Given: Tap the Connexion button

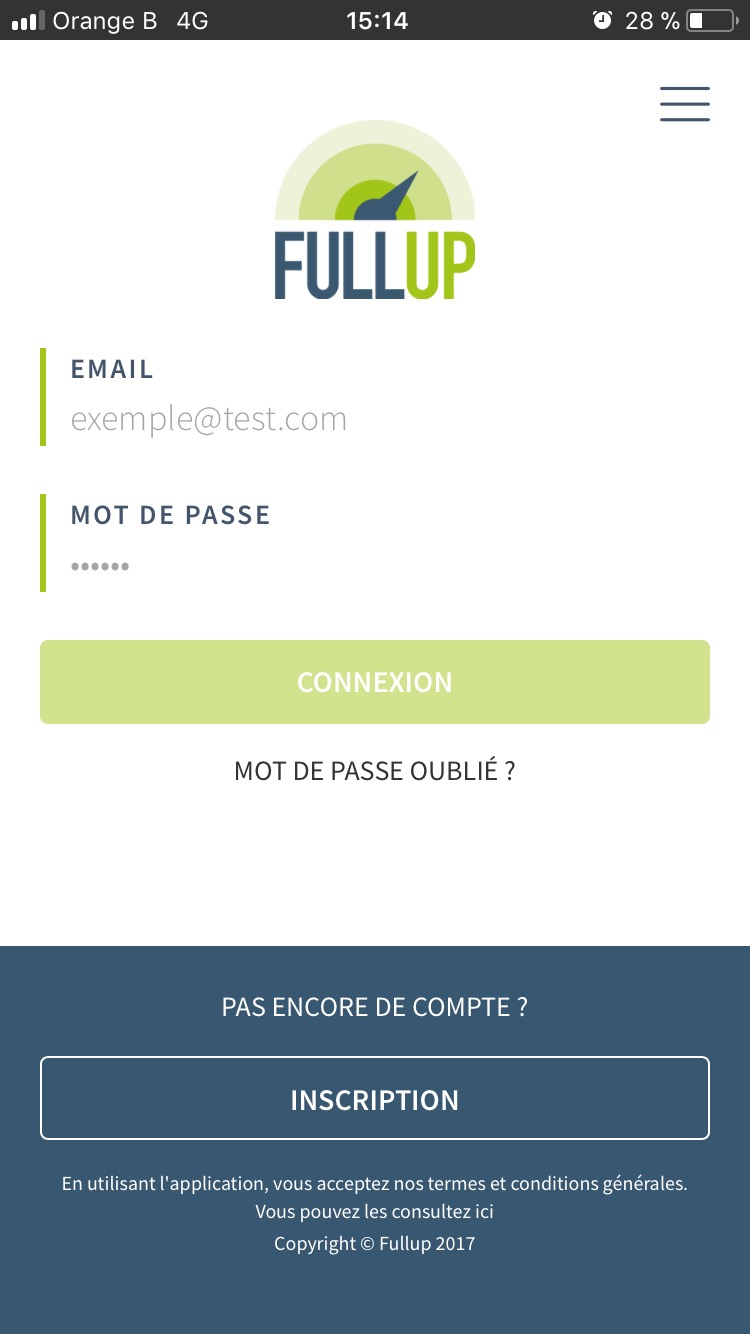Looking at the screenshot, I should click(x=375, y=682).
